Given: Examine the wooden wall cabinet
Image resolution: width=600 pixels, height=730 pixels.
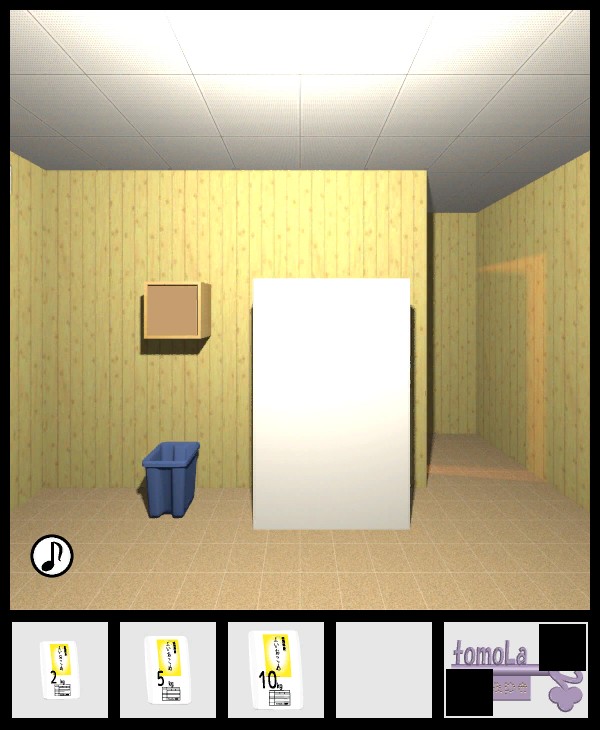Looking at the screenshot, I should click(x=176, y=311).
